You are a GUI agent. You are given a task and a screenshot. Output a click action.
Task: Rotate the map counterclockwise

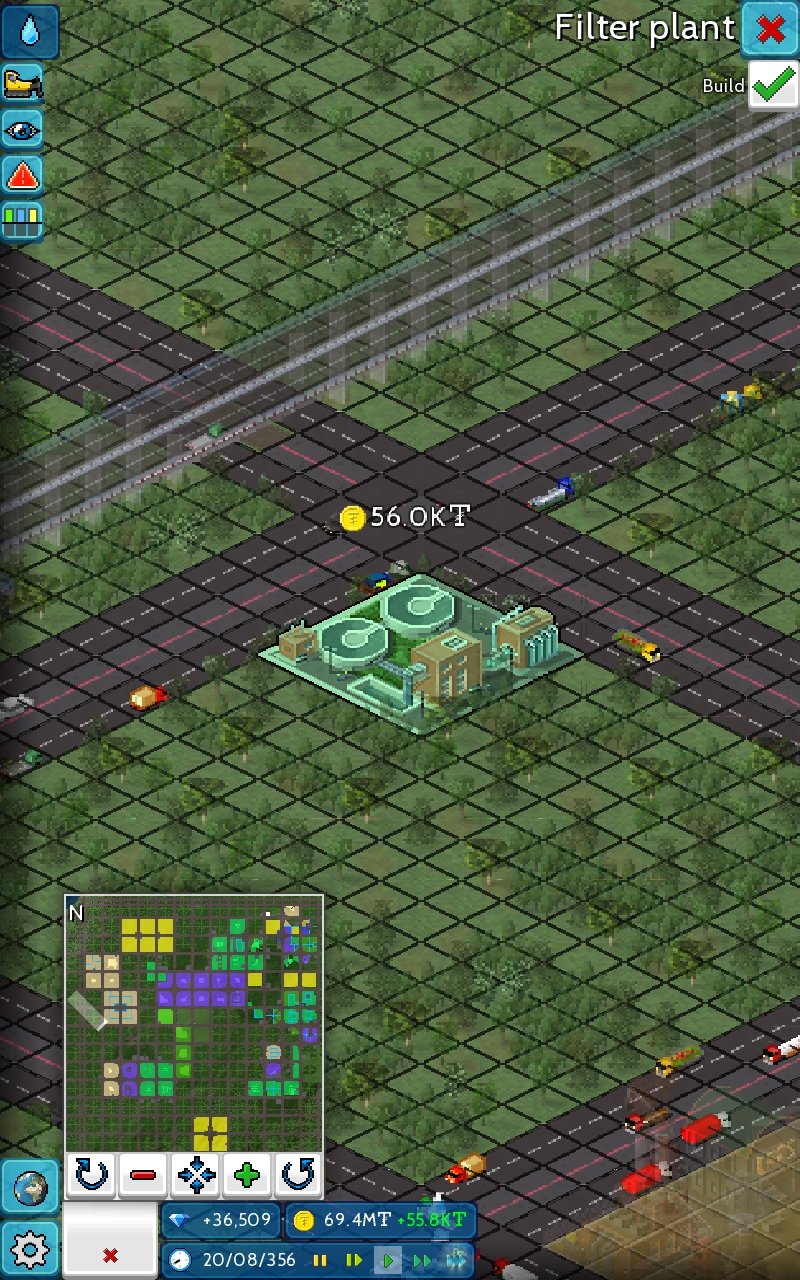pos(298,1174)
